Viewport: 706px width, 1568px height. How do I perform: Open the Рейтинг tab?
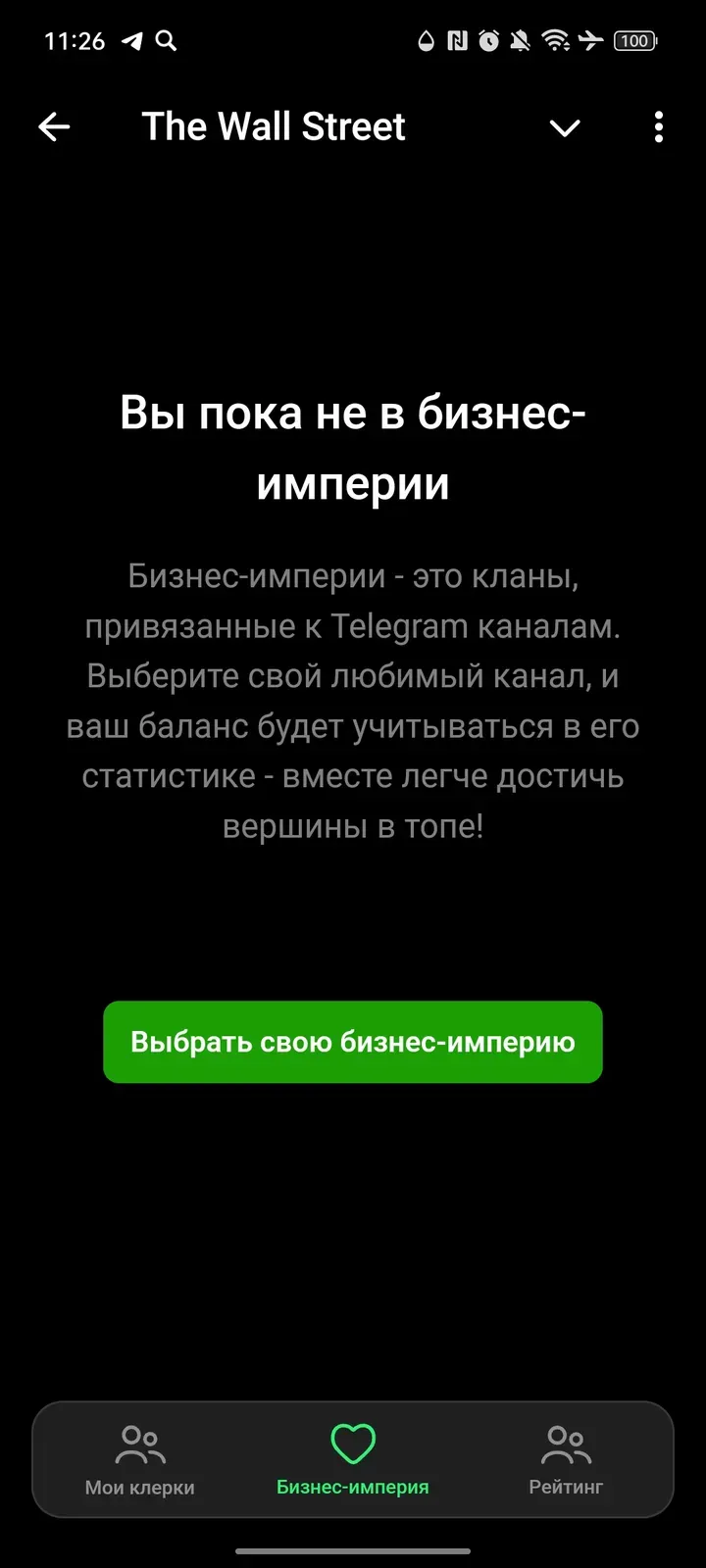tap(566, 1460)
